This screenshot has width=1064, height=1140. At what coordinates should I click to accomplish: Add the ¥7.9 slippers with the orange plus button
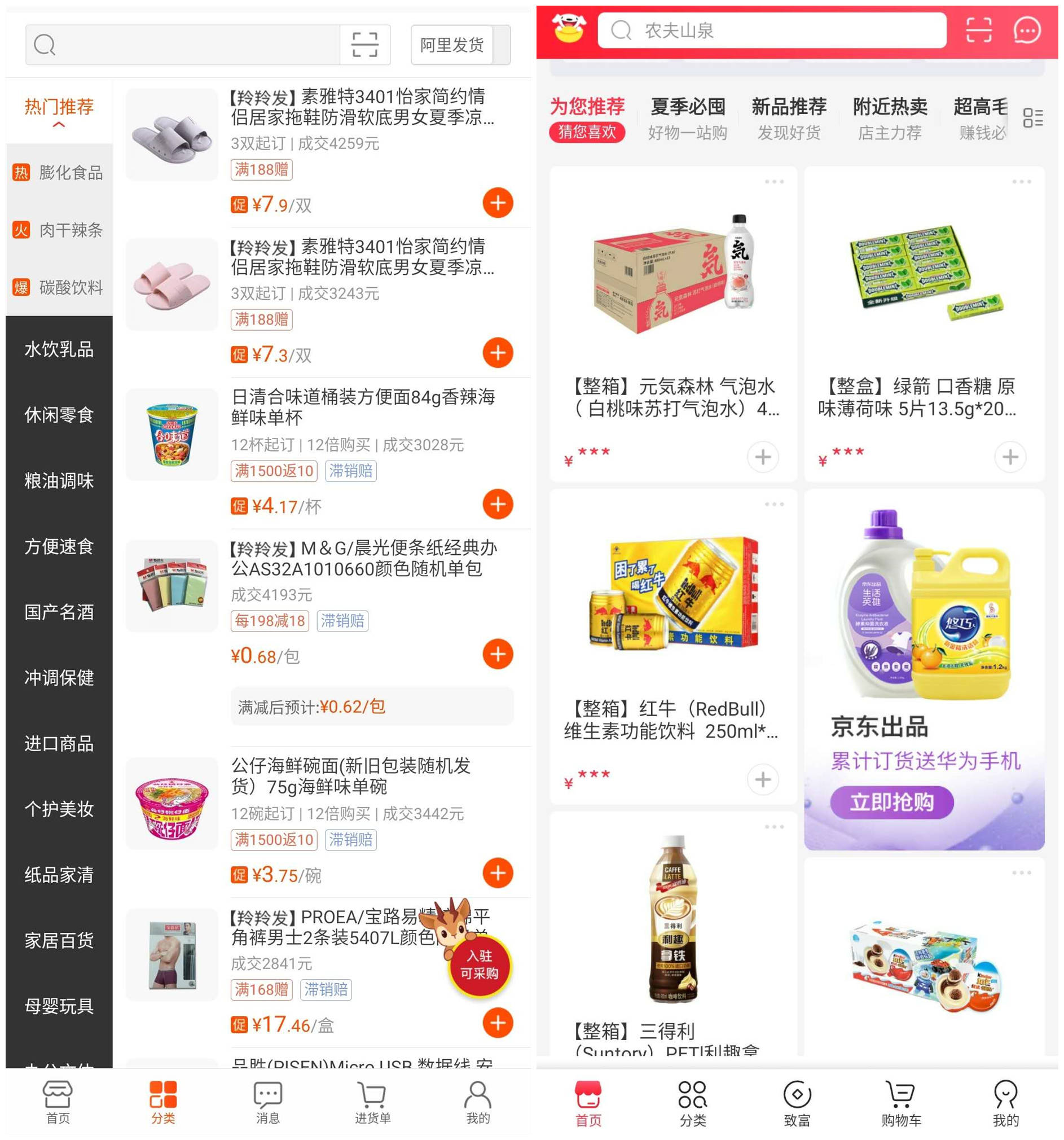click(498, 203)
